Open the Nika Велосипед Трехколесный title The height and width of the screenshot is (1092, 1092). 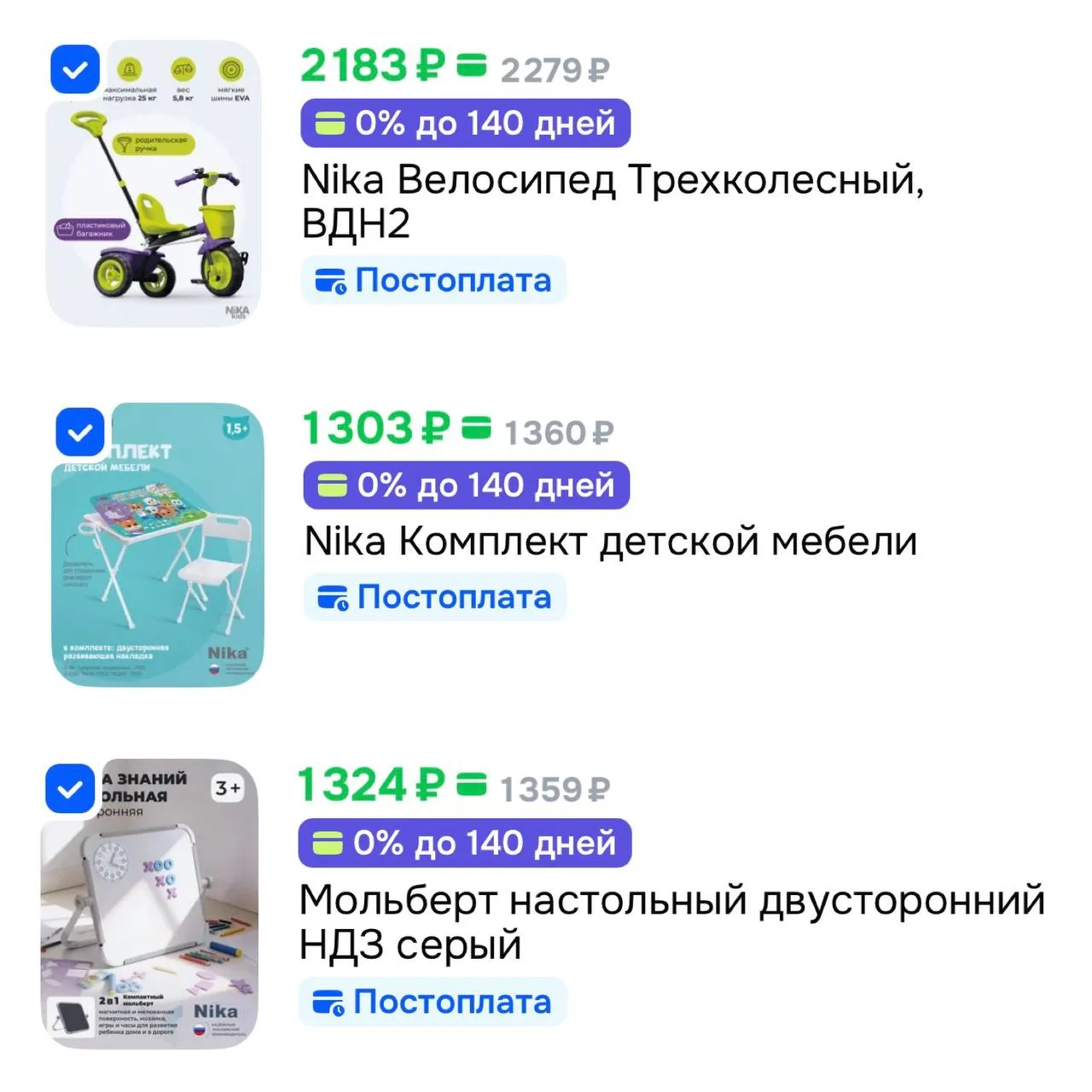click(x=613, y=201)
